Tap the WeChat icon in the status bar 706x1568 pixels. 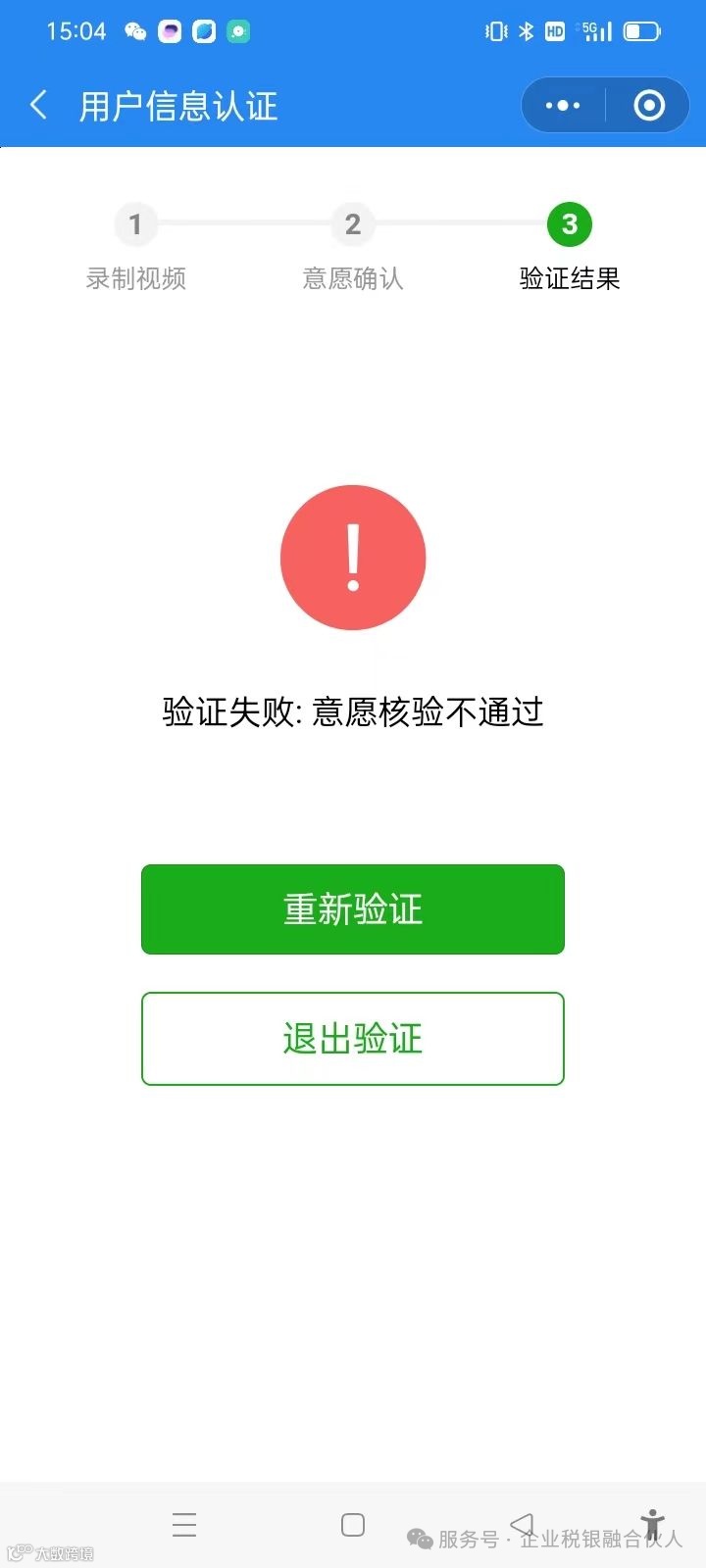click(136, 31)
